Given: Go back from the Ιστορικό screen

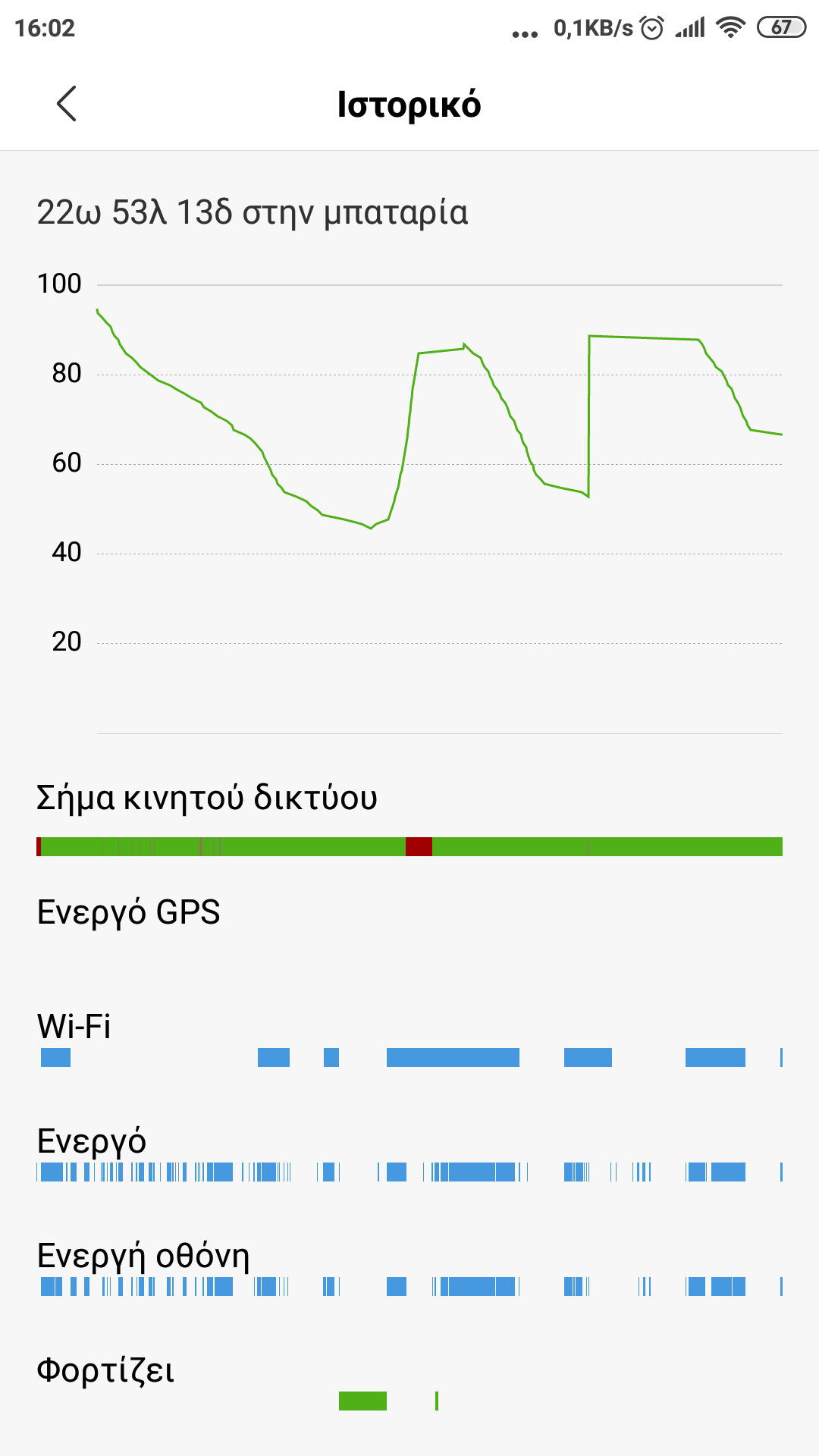Looking at the screenshot, I should [67, 104].
